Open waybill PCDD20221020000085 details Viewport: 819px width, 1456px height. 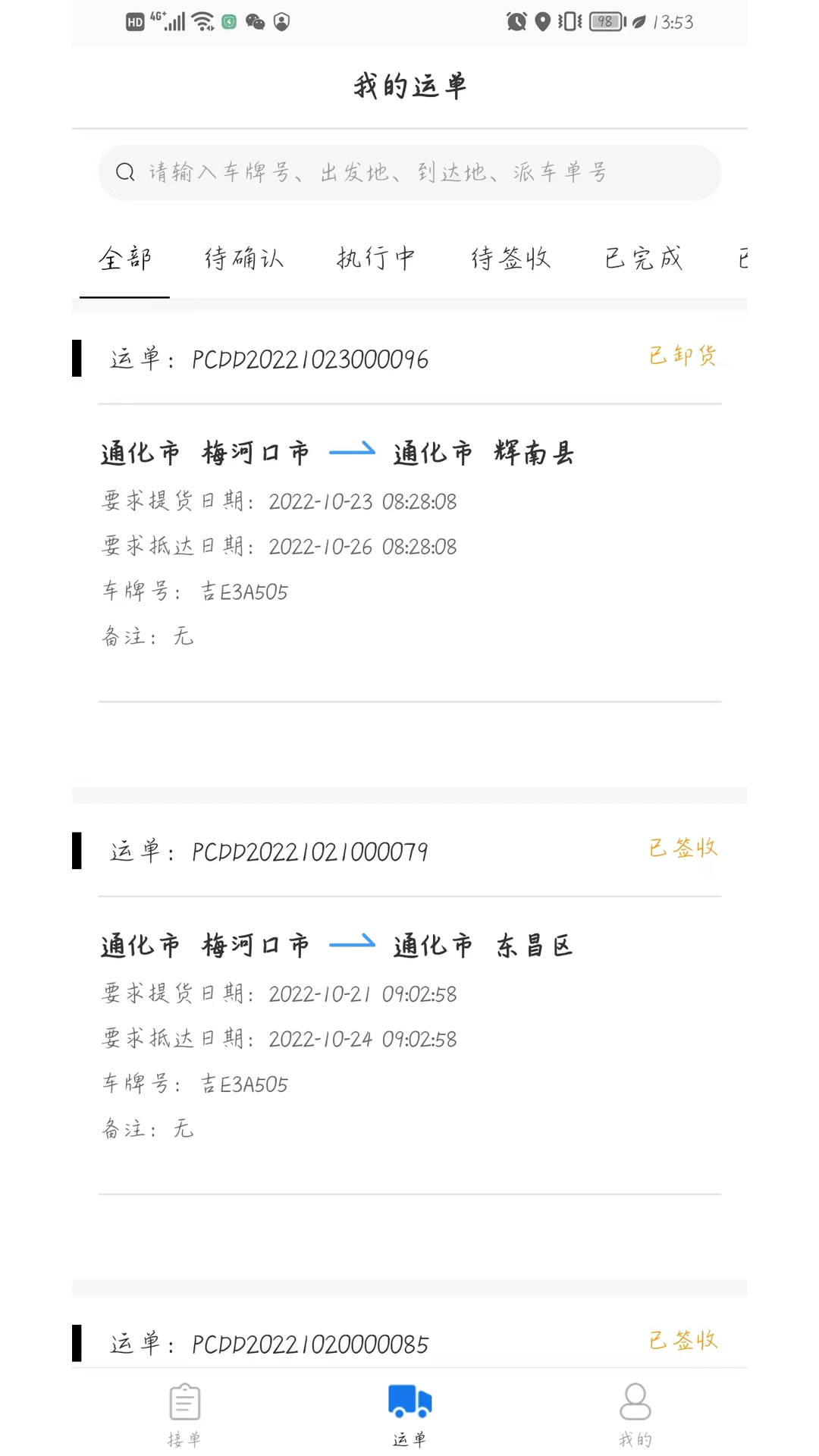(x=309, y=1342)
